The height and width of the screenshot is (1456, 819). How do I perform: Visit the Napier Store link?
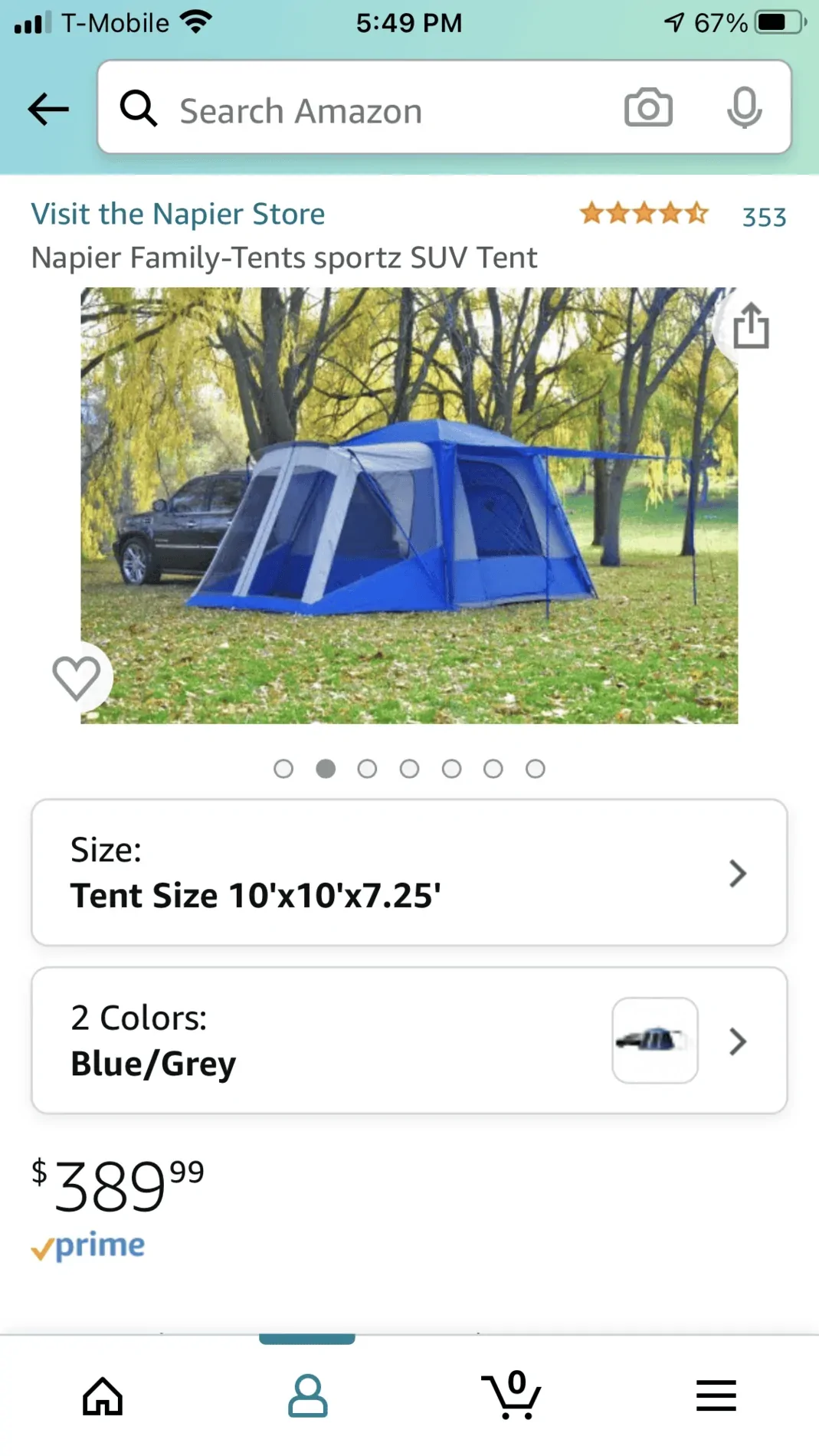pos(177,214)
